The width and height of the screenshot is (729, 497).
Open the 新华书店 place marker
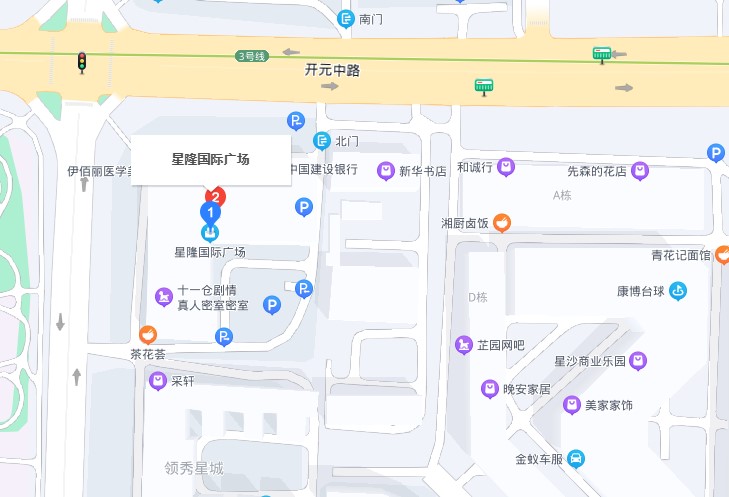[x=386, y=171]
